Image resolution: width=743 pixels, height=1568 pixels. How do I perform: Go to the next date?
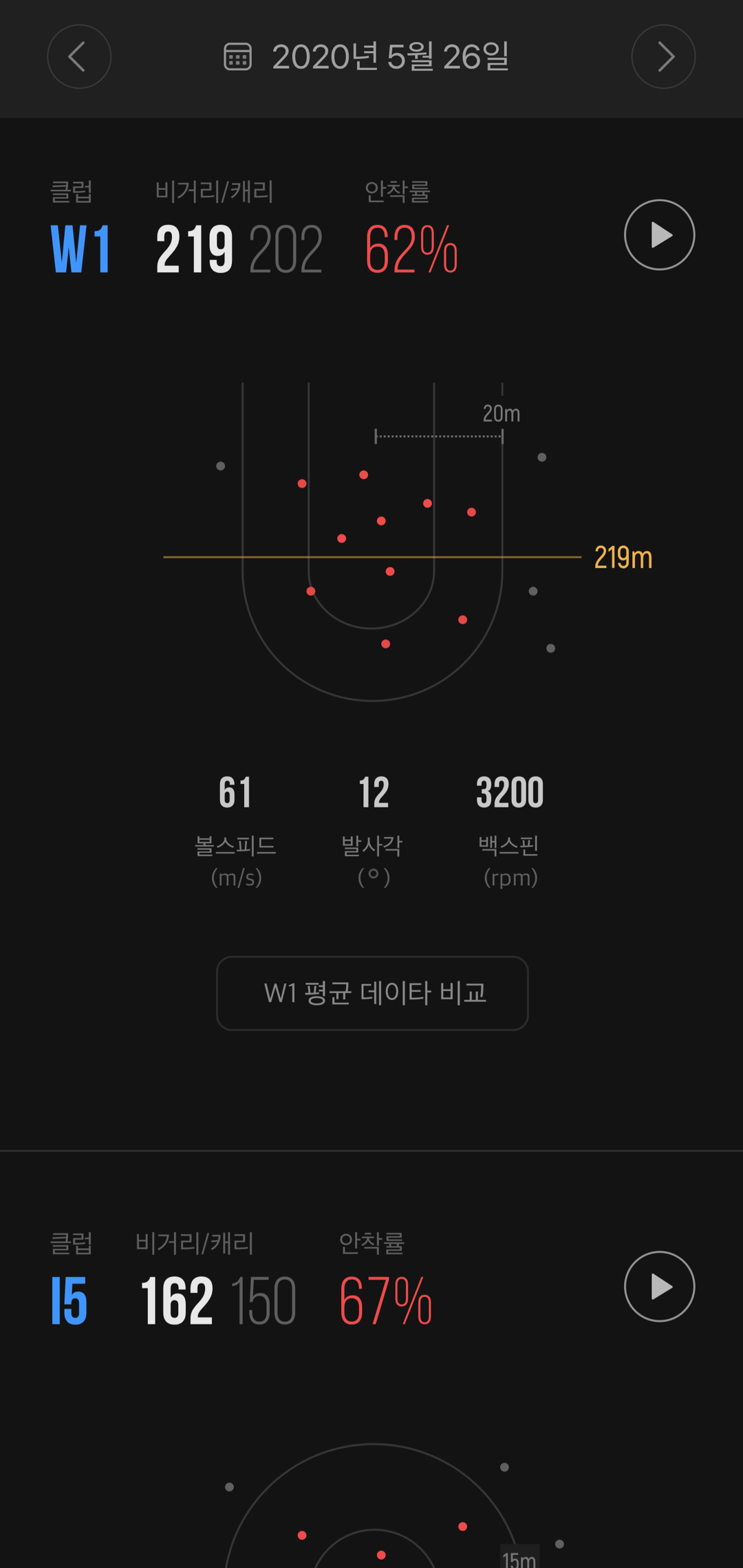[663, 56]
